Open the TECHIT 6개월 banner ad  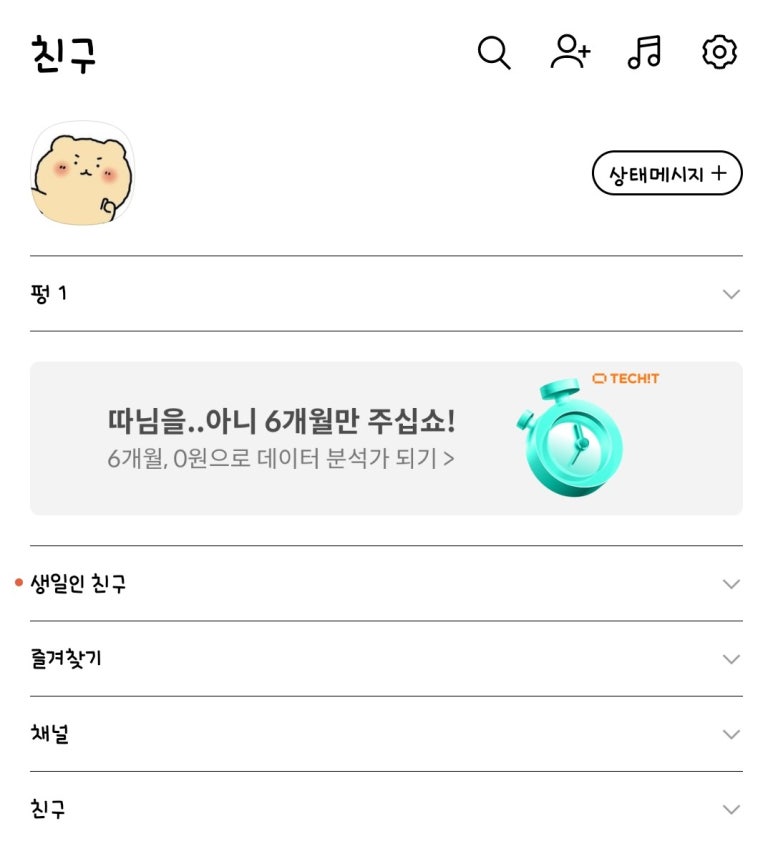click(x=386, y=438)
